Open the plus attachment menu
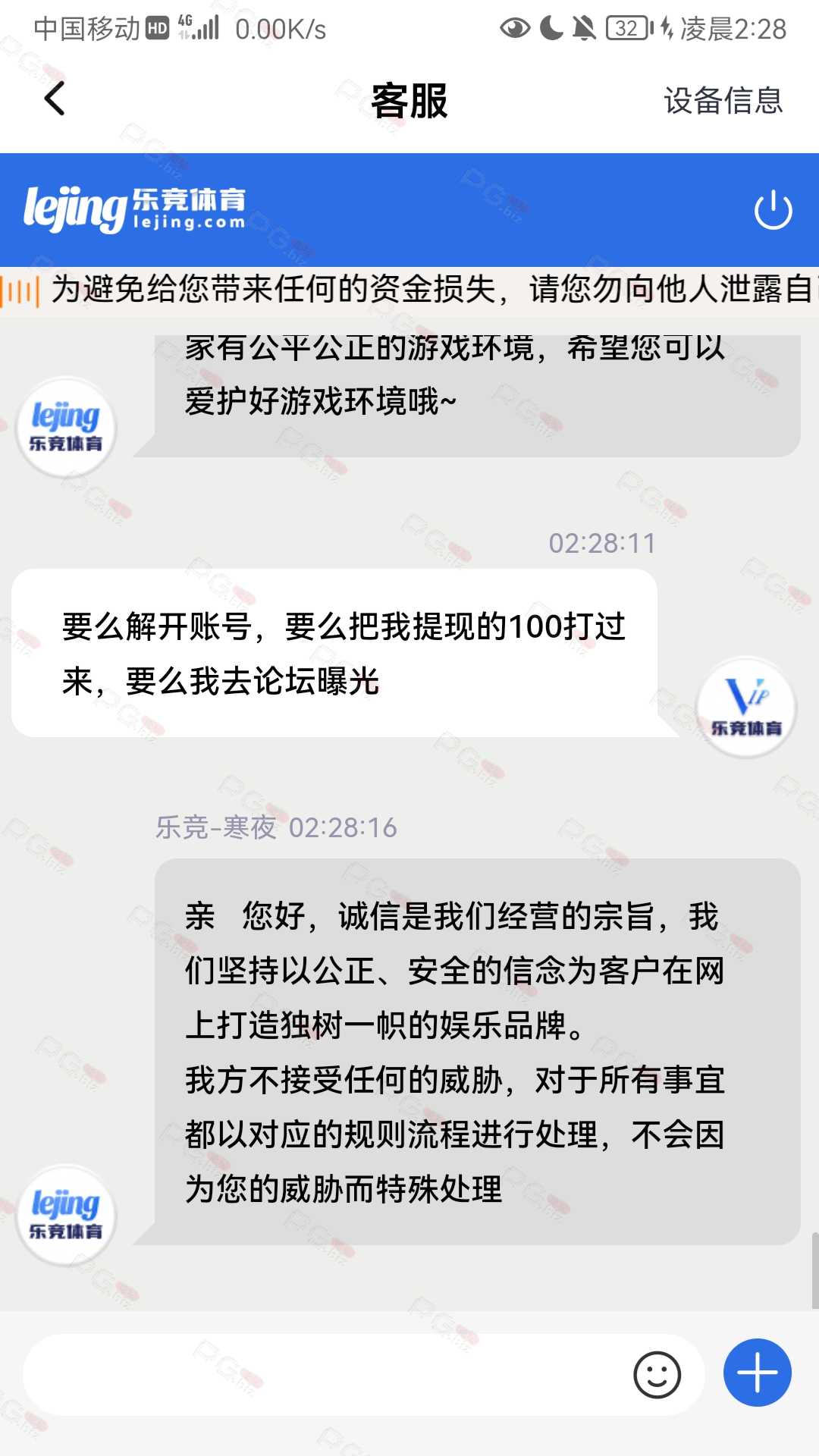The height and width of the screenshot is (1456, 819). click(757, 1373)
